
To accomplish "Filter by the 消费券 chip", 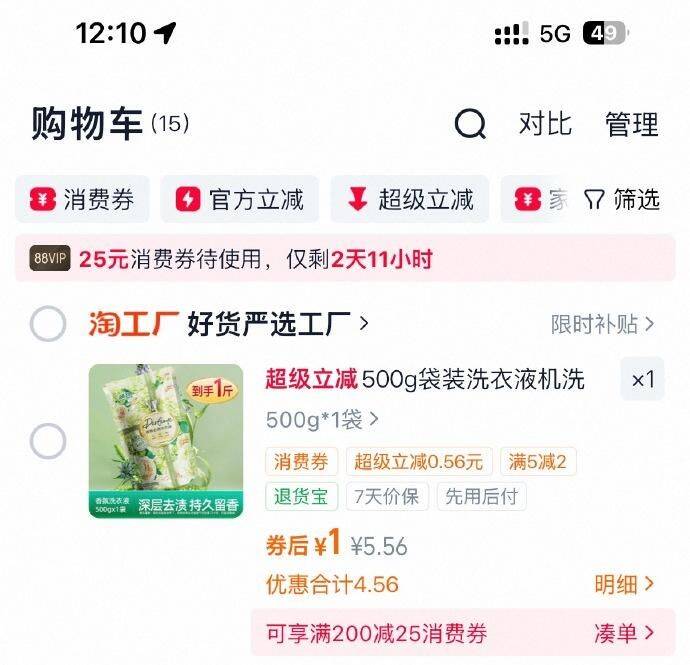I will [82, 199].
